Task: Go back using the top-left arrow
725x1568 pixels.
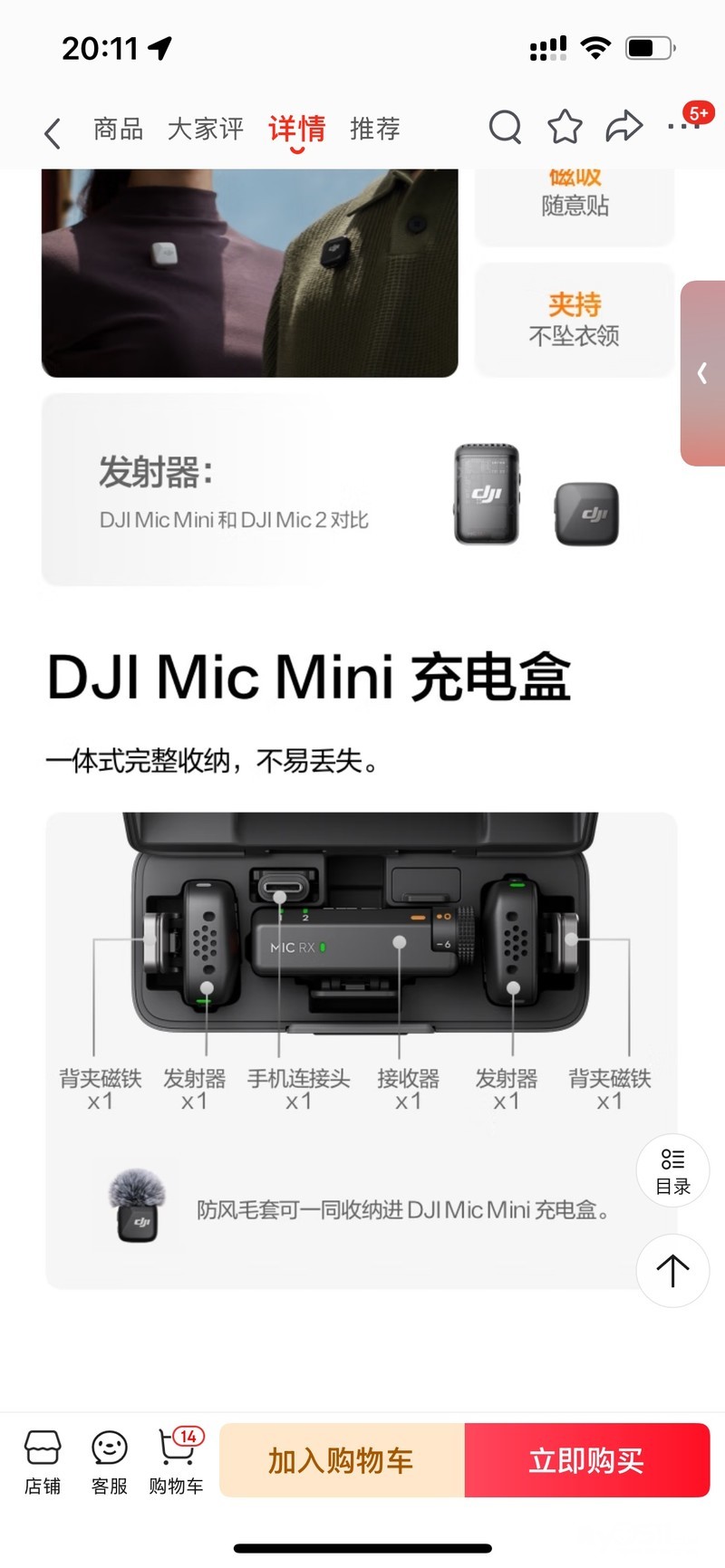Action: [53, 133]
